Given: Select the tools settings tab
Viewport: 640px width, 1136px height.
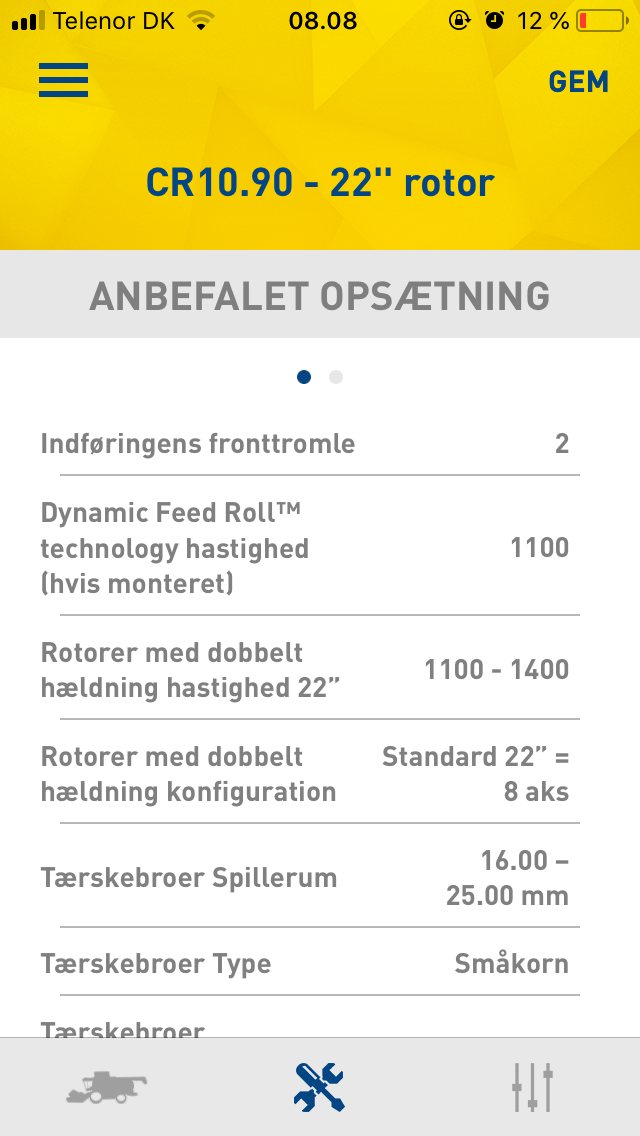Looking at the screenshot, I should (x=319, y=1087).
